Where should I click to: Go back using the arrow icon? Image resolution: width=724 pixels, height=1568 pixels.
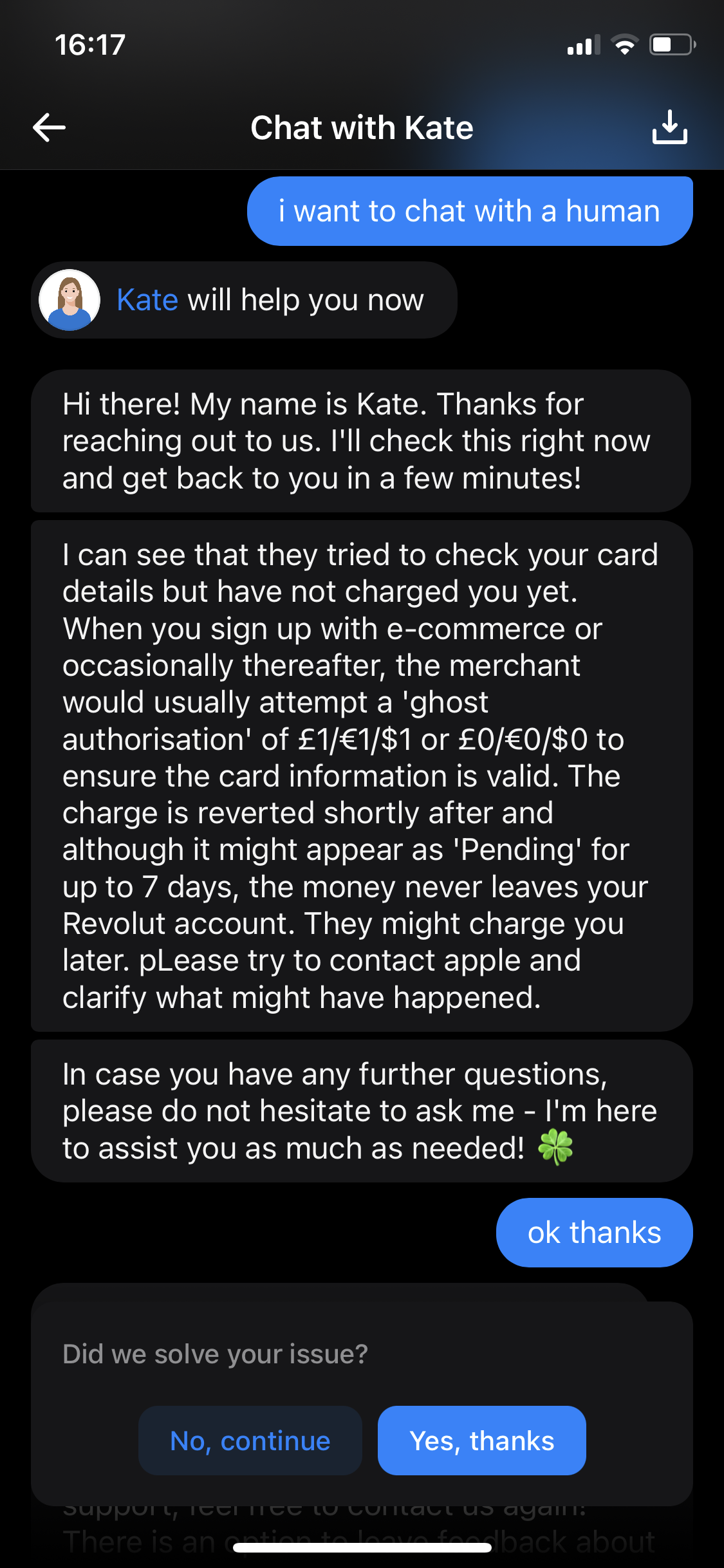coord(49,127)
